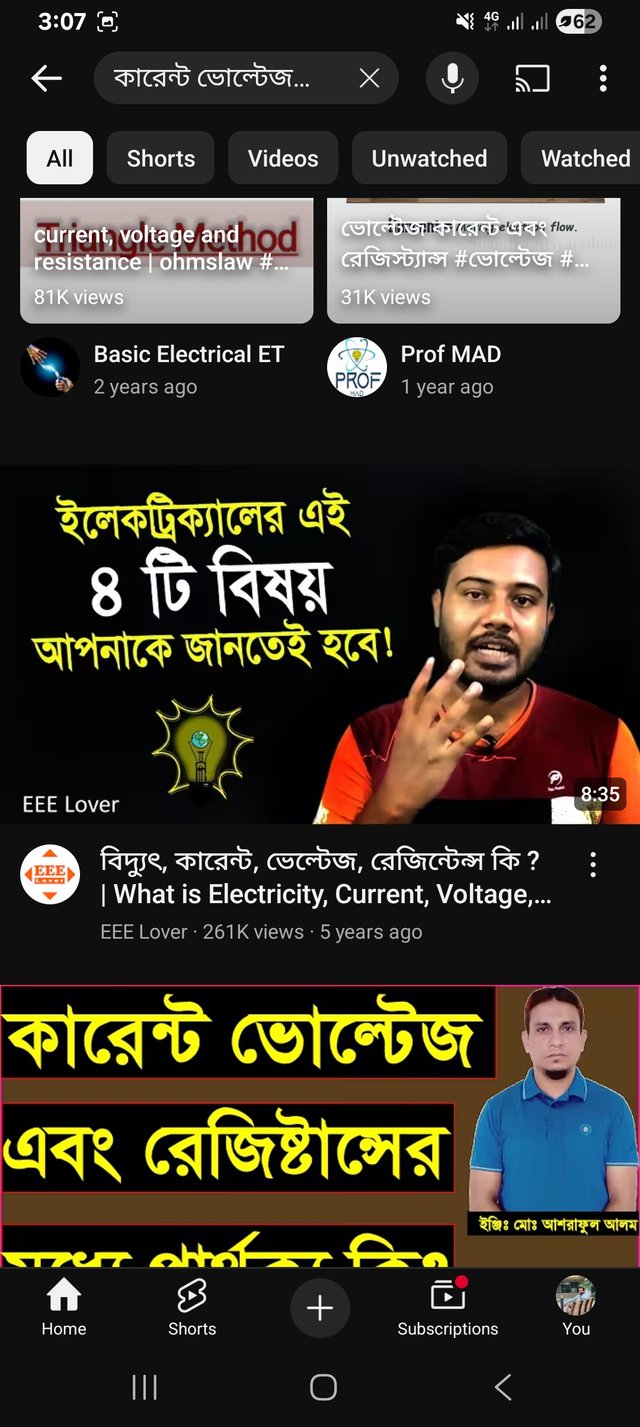Viewport: 640px width, 1427px height.
Task: Play the 8:35 EEE Lover video
Action: tap(320, 644)
